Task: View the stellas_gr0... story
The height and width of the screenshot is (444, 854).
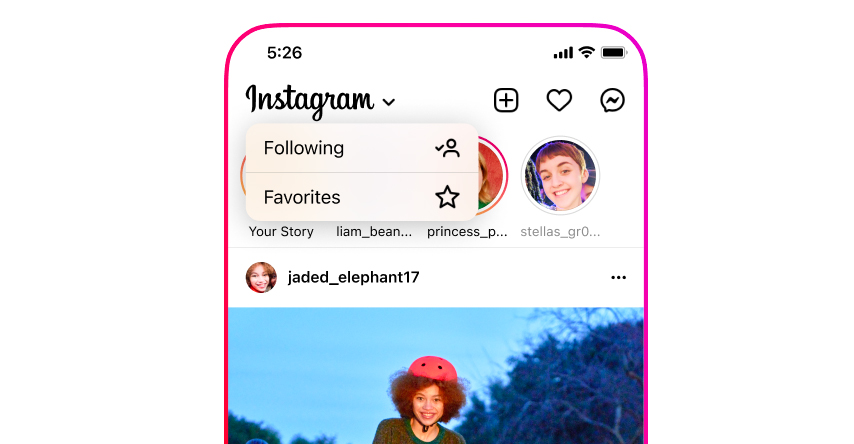Action: 560,176
